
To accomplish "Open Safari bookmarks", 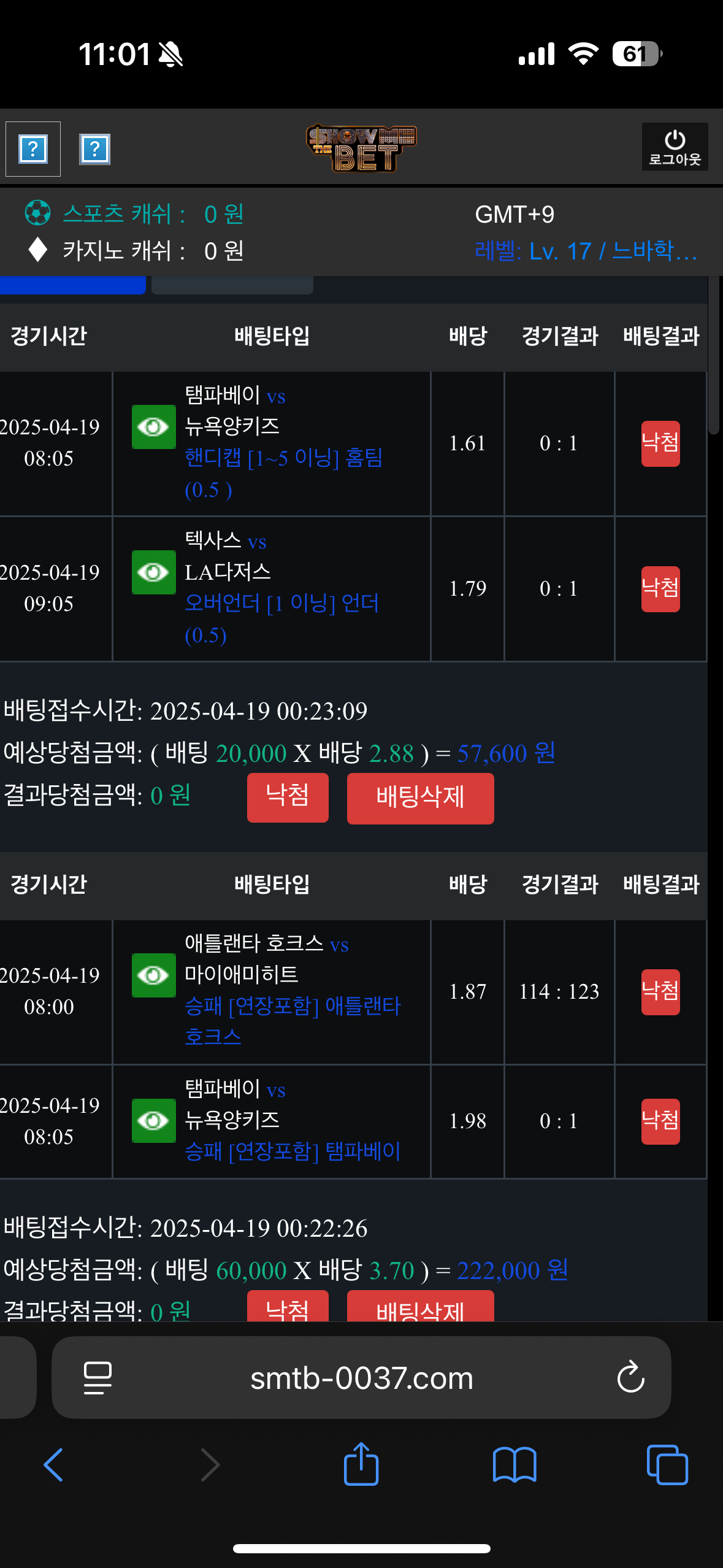I will coord(515,1465).
